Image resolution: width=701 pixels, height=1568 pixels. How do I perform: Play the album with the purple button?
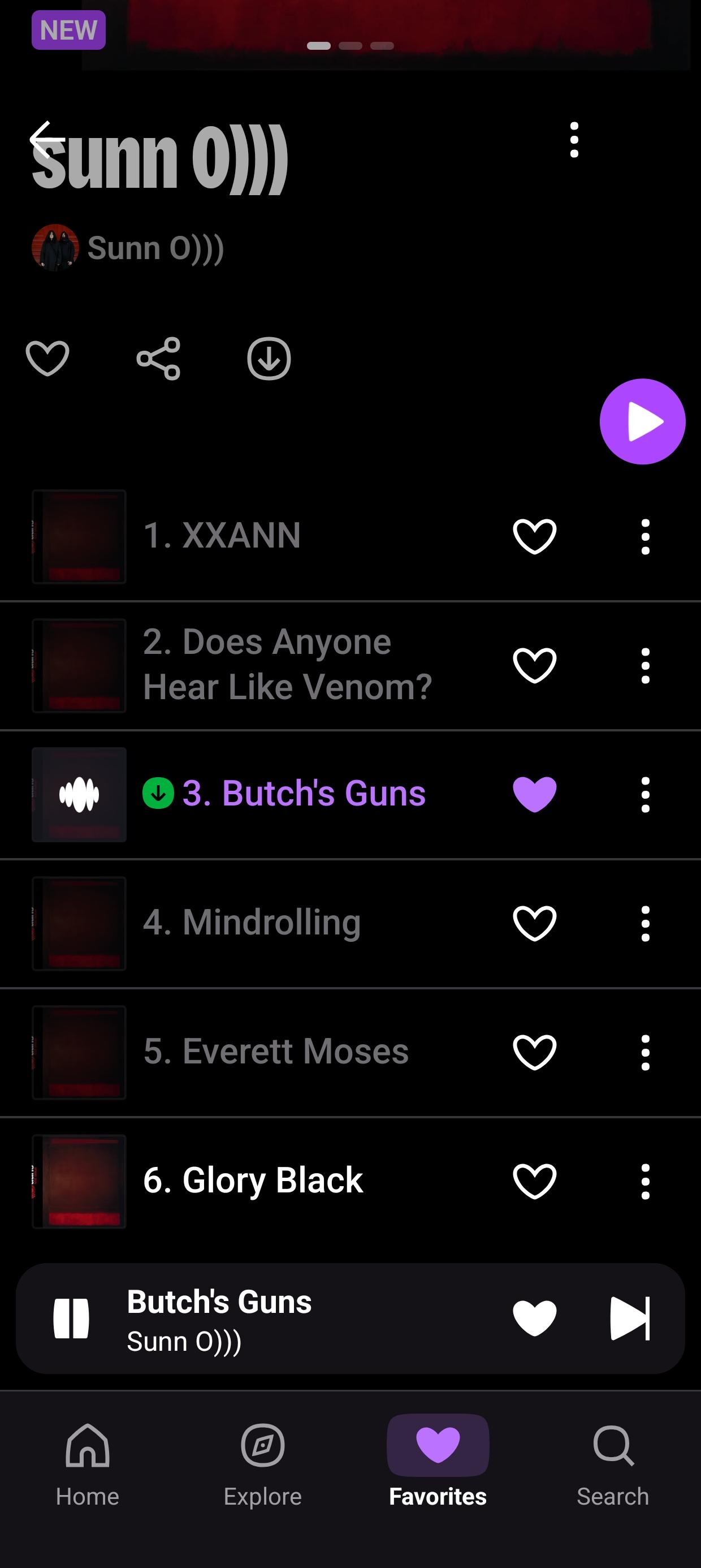click(x=642, y=421)
